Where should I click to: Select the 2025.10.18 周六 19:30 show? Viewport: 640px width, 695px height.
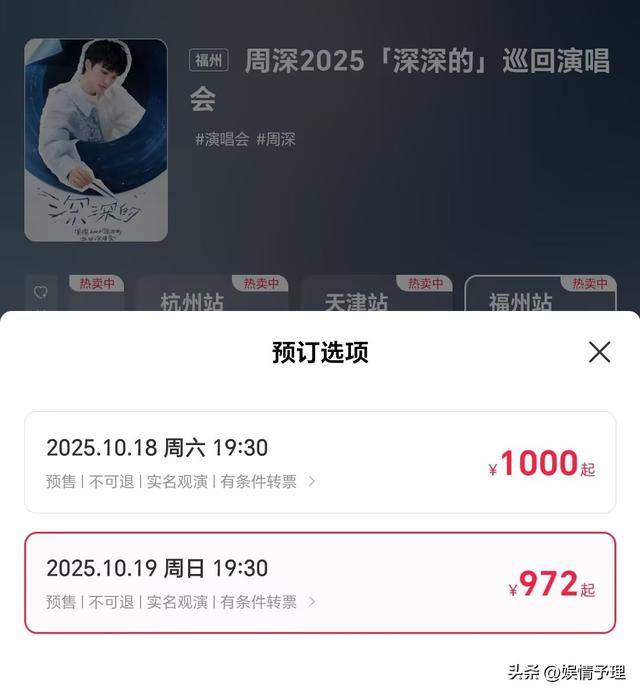[x=320, y=462]
